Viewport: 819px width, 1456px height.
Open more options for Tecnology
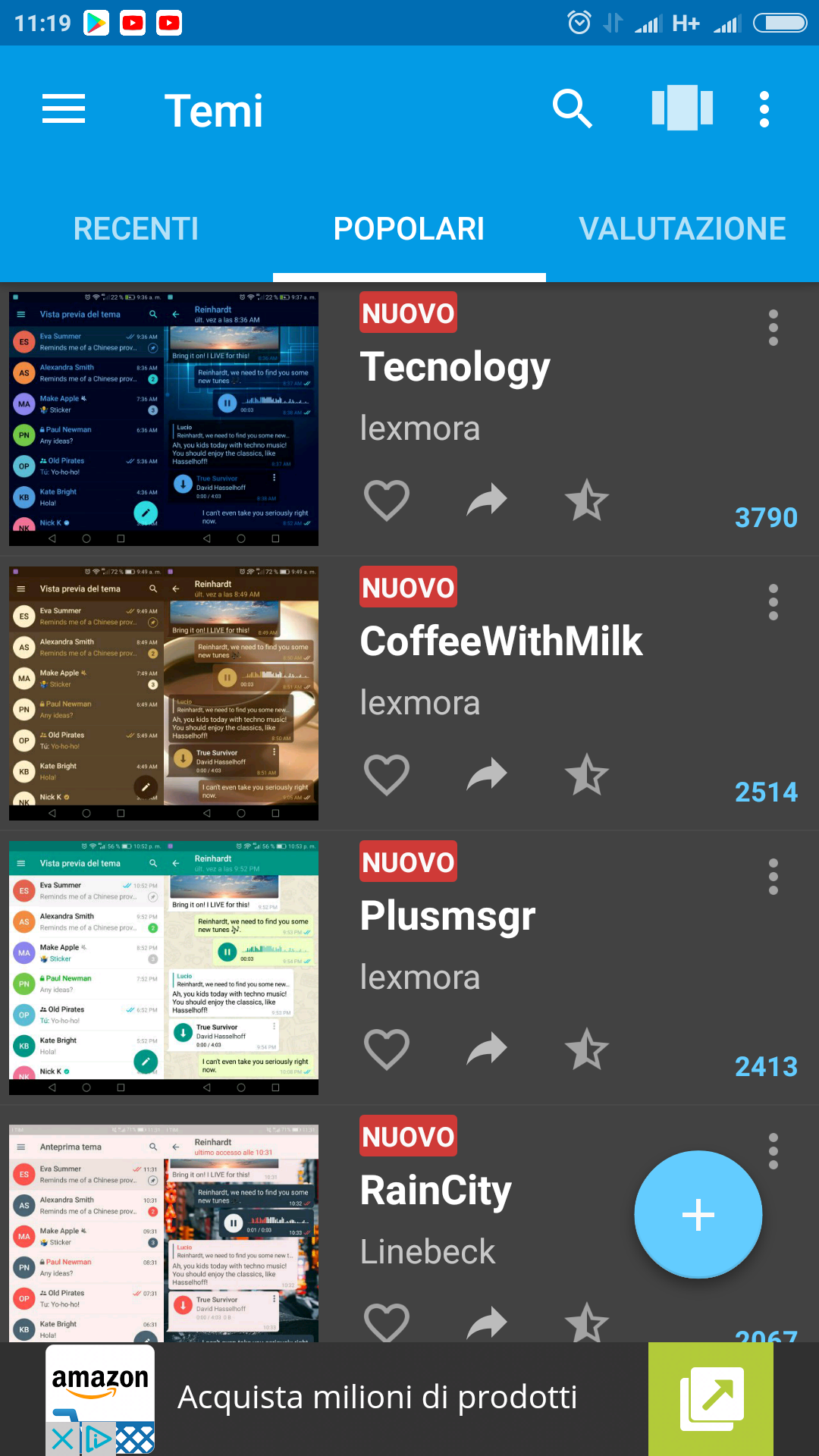pos(773,328)
